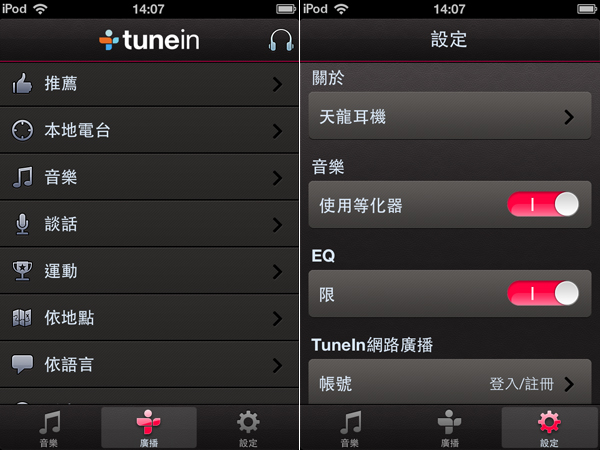Open 帳號 to log in or register
The image size is (600, 450).
449,384
